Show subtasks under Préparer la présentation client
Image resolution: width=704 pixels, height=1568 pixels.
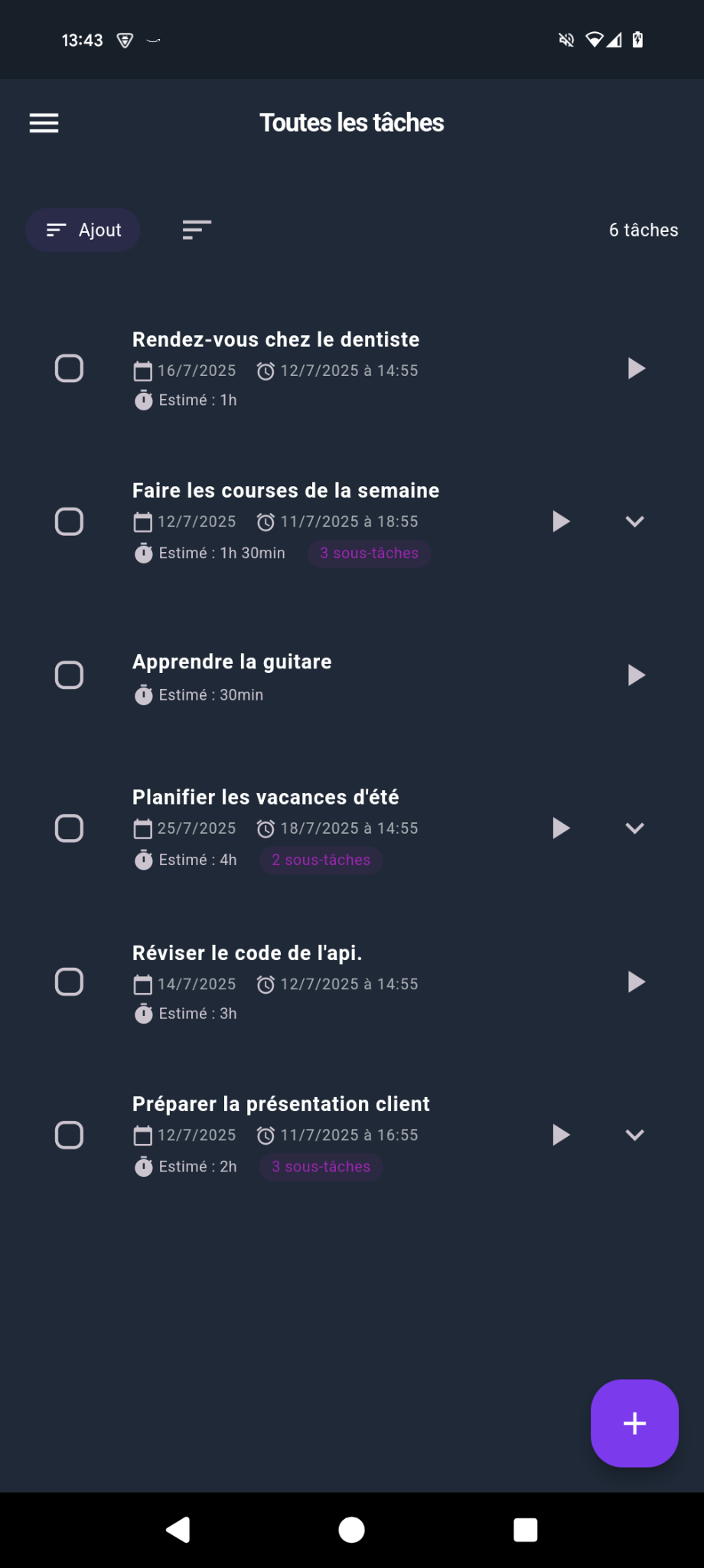click(634, 1135)
